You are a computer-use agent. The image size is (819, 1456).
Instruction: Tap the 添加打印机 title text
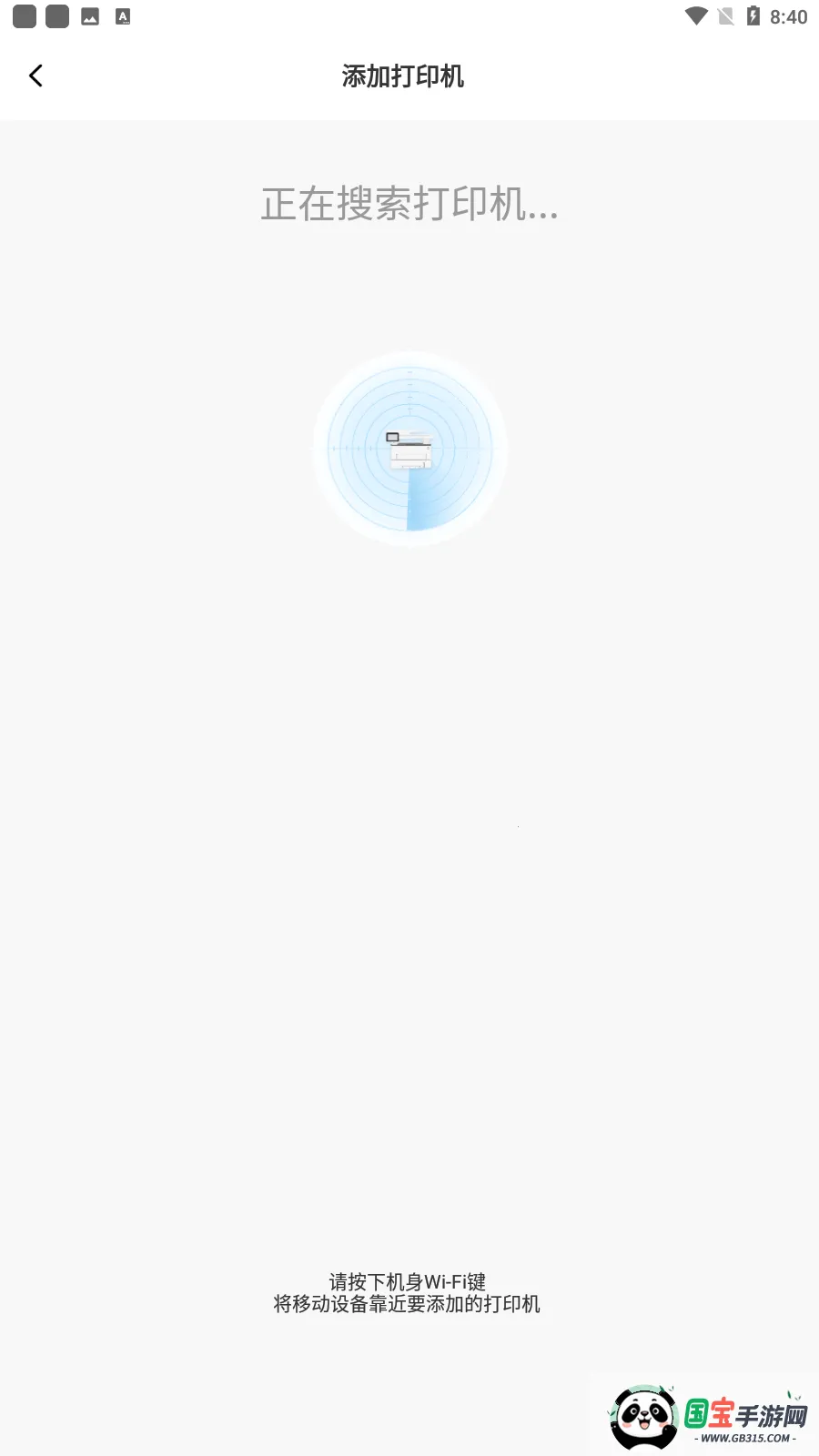point(402,77)
